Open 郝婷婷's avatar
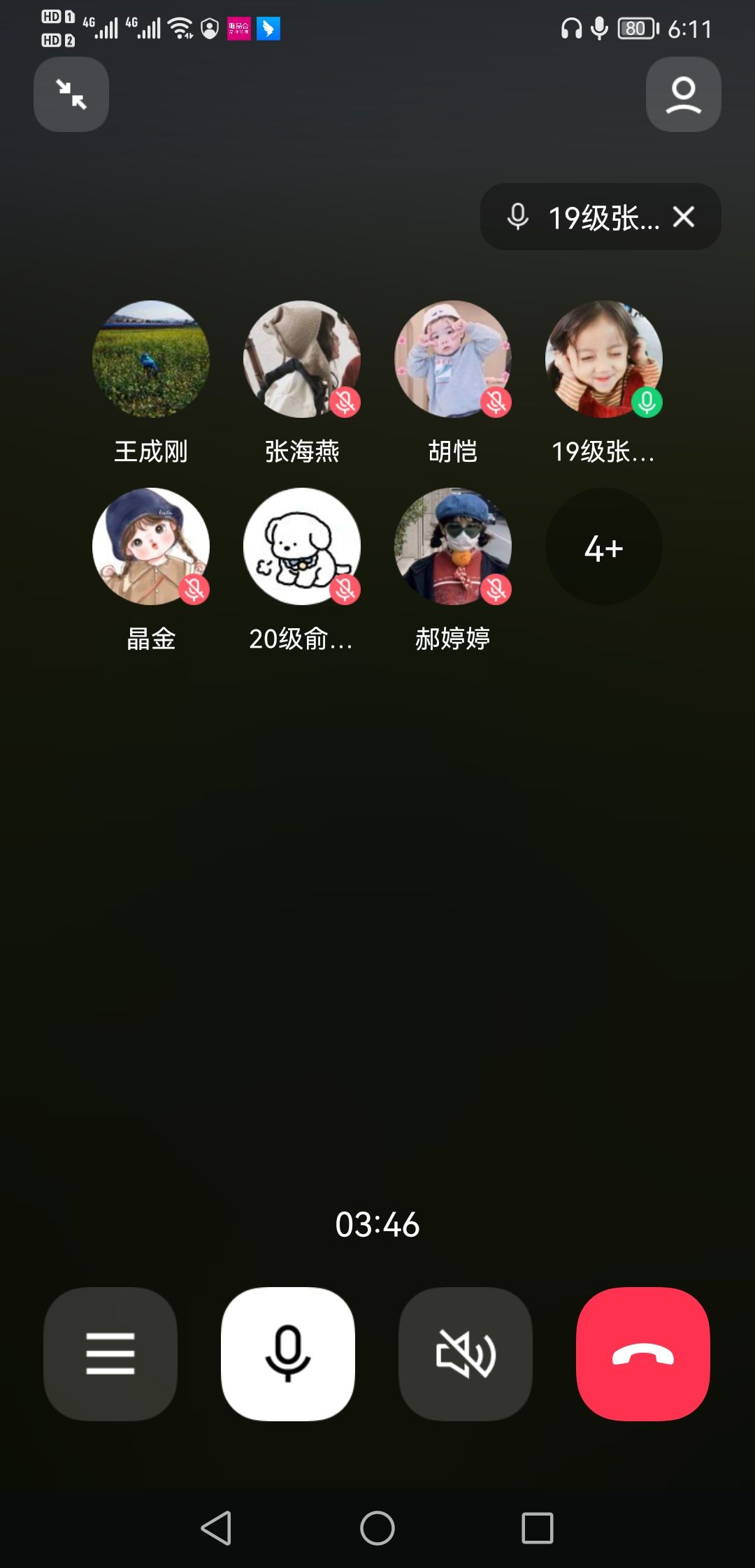The width and height of the screenshot is (755, 1568). (x=453, y=546)
